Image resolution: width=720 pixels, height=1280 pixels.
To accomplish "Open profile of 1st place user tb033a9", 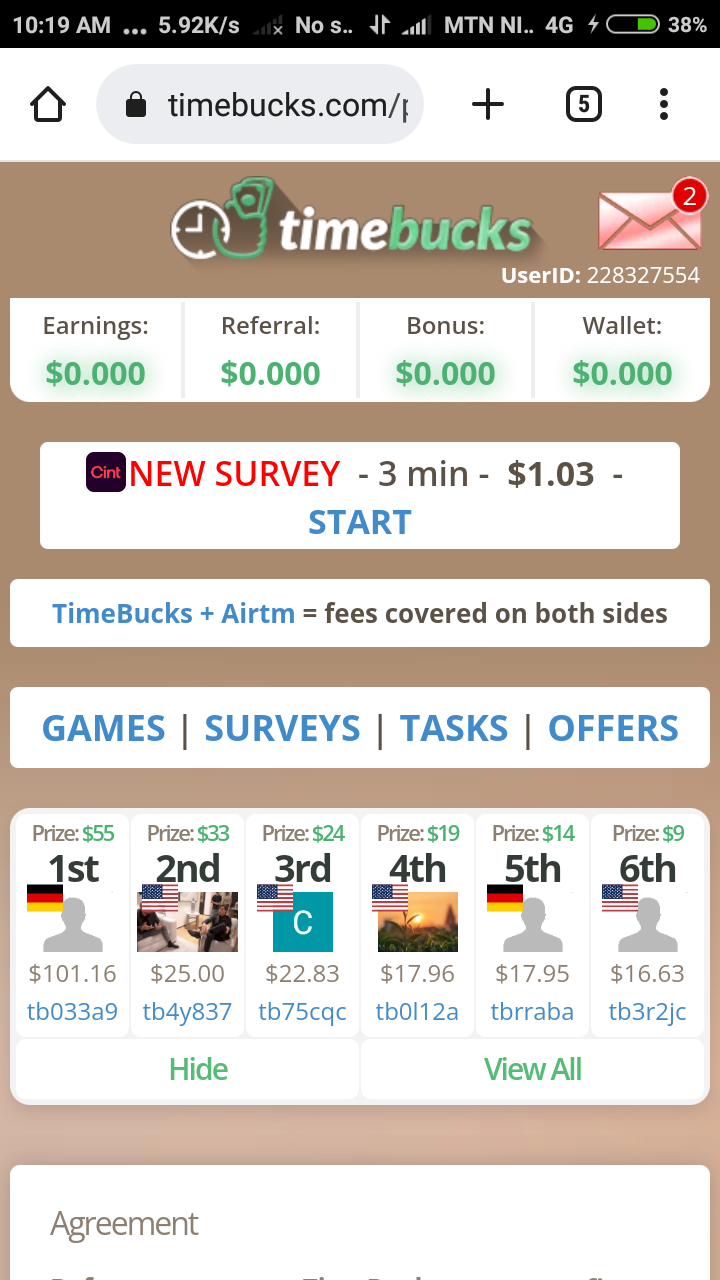I will [x=72, y=1011].
